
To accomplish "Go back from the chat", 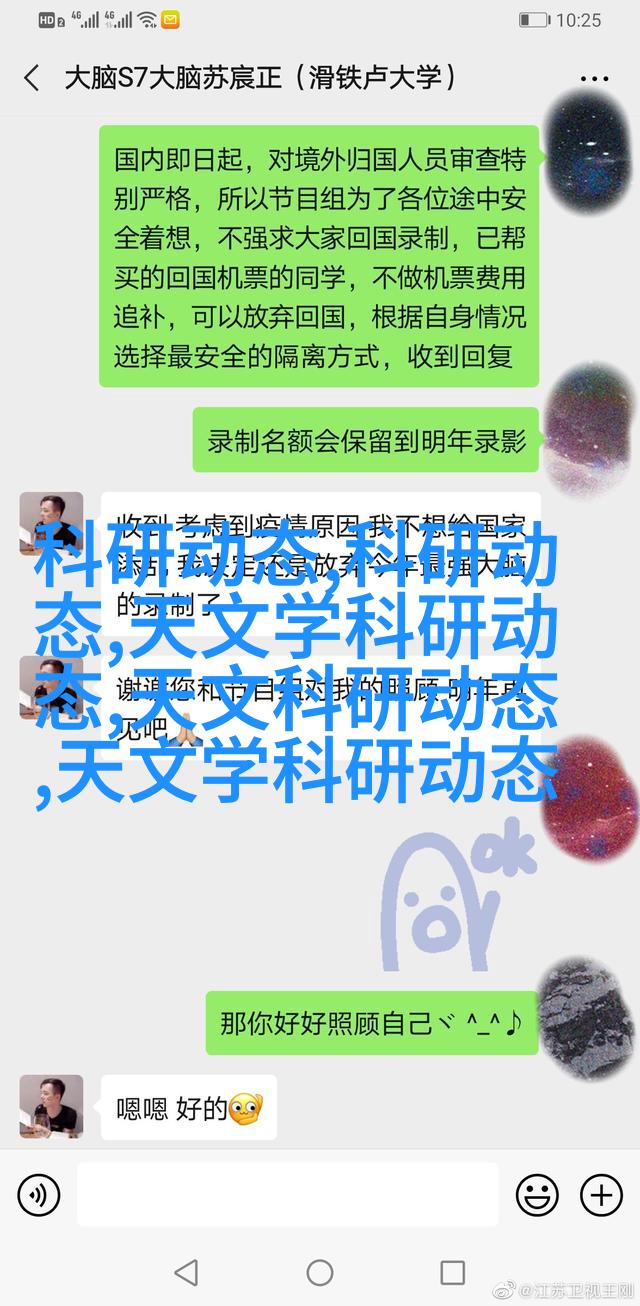I will [x=32, y=78].
